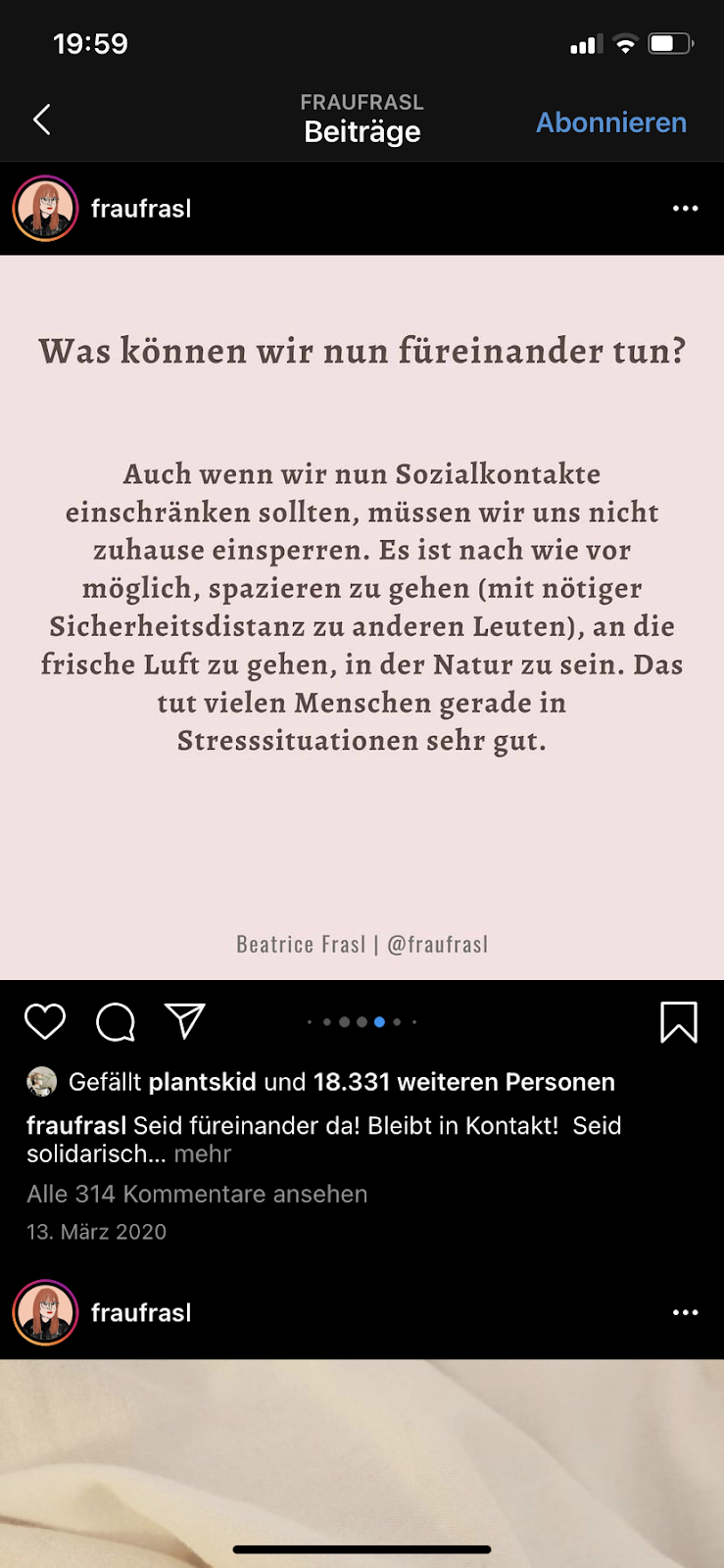Save the post with the bookmark icon
The width and height of the screenshot is (724, 1568).
click(x=678, y=1021)
